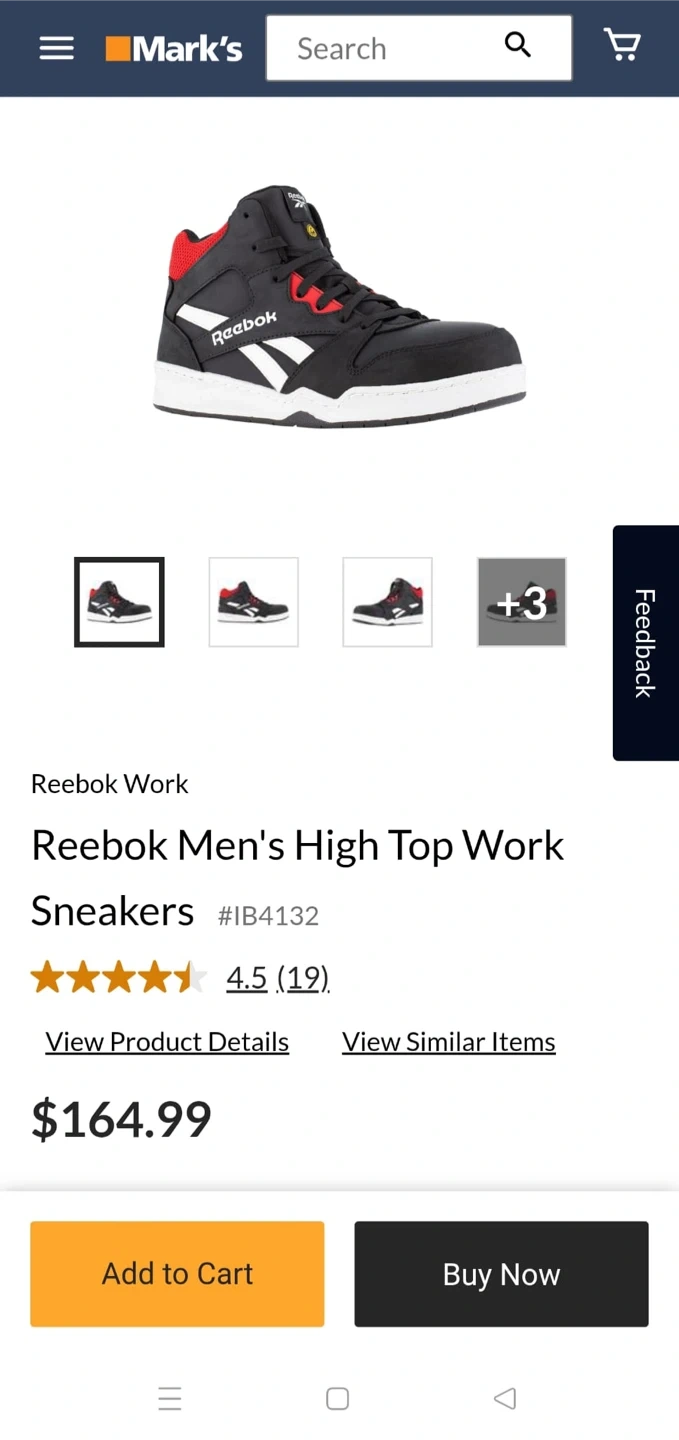Open the shopping cart

click(622, 45)
